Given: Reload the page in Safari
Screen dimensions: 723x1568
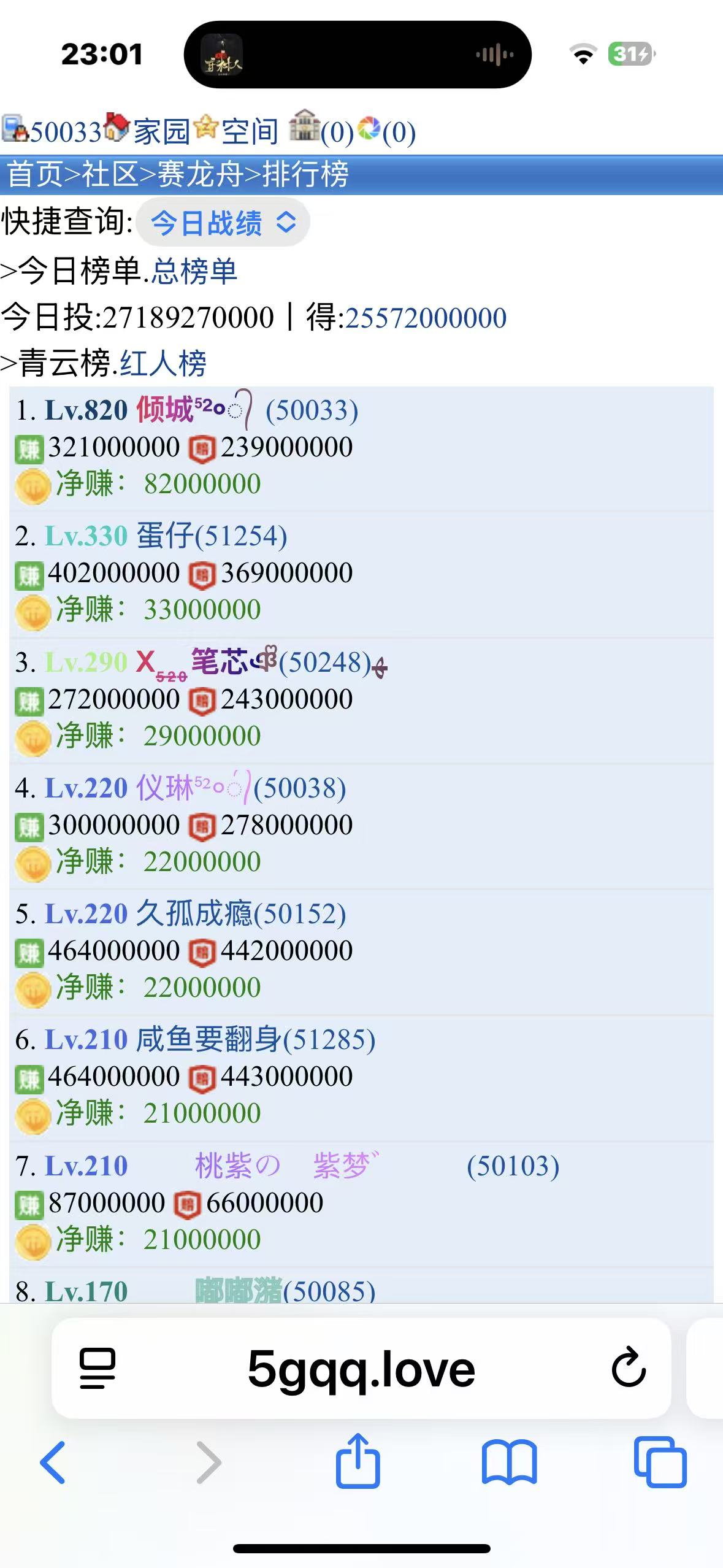Looking at the screenshot, I should pos(629,1367).
